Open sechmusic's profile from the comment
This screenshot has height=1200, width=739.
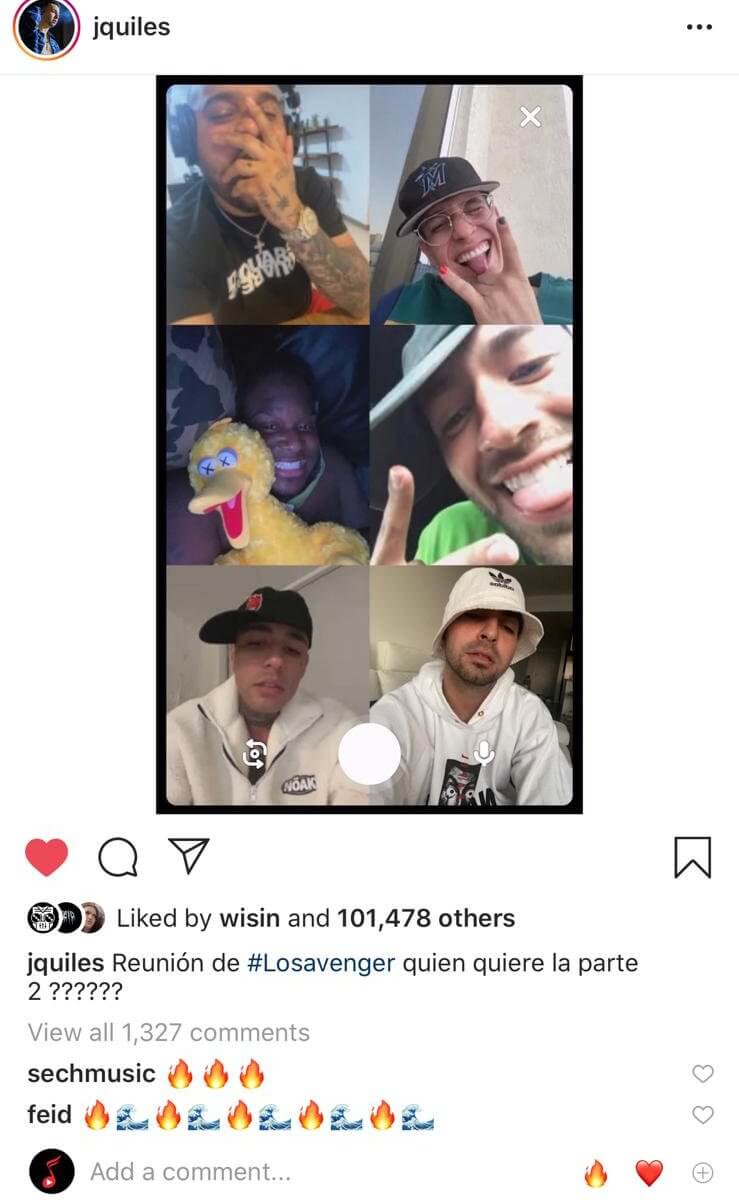(x=92, y=1074)
